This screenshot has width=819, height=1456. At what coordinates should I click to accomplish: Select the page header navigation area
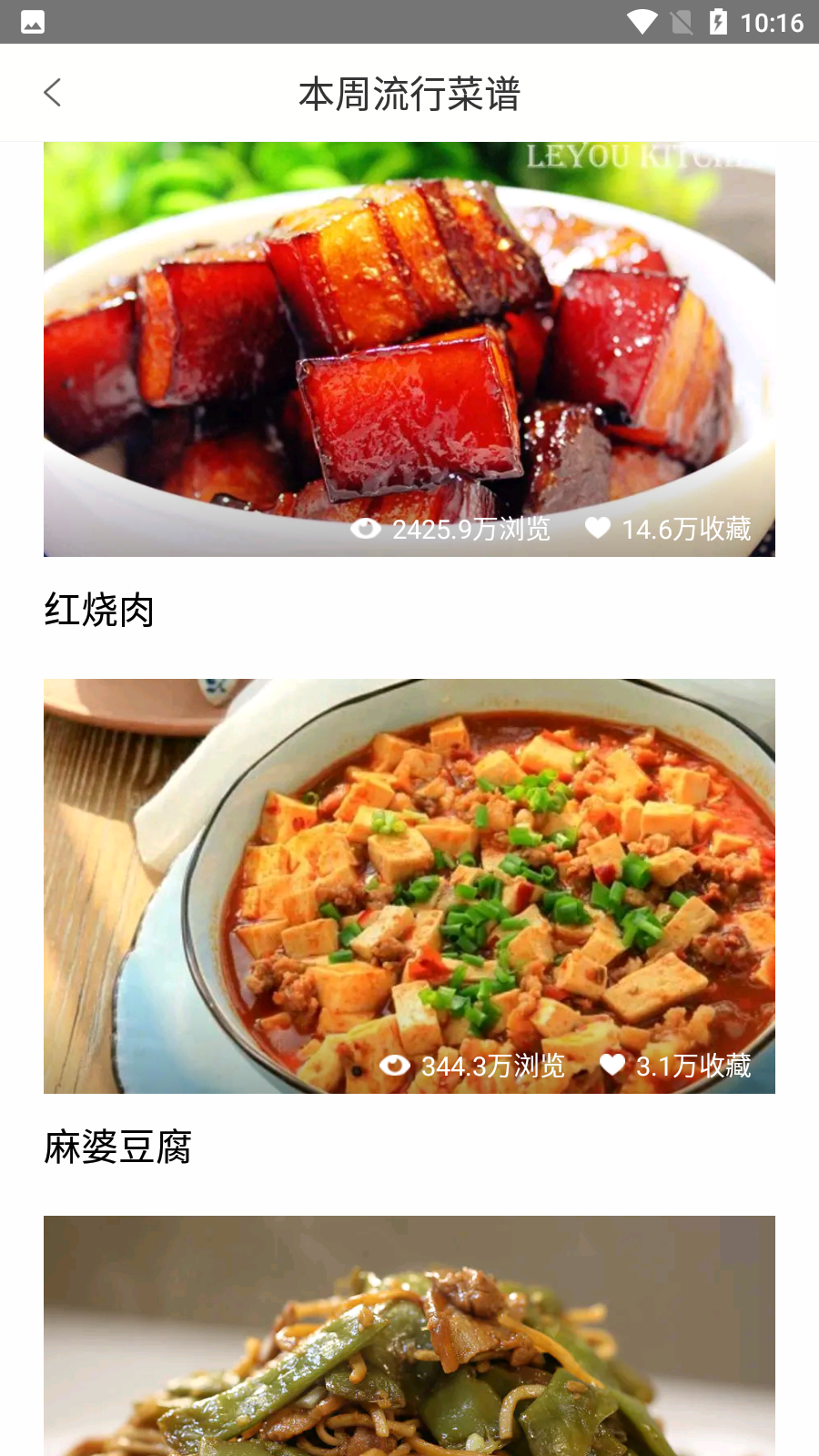point(409,92)
